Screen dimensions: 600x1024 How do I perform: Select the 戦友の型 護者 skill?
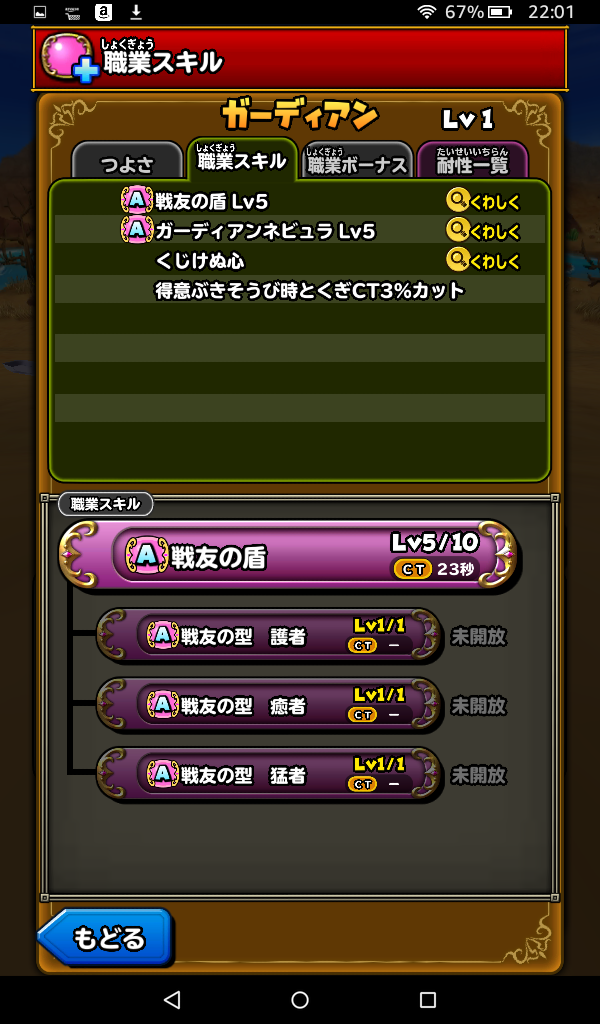tap(270, 636)
